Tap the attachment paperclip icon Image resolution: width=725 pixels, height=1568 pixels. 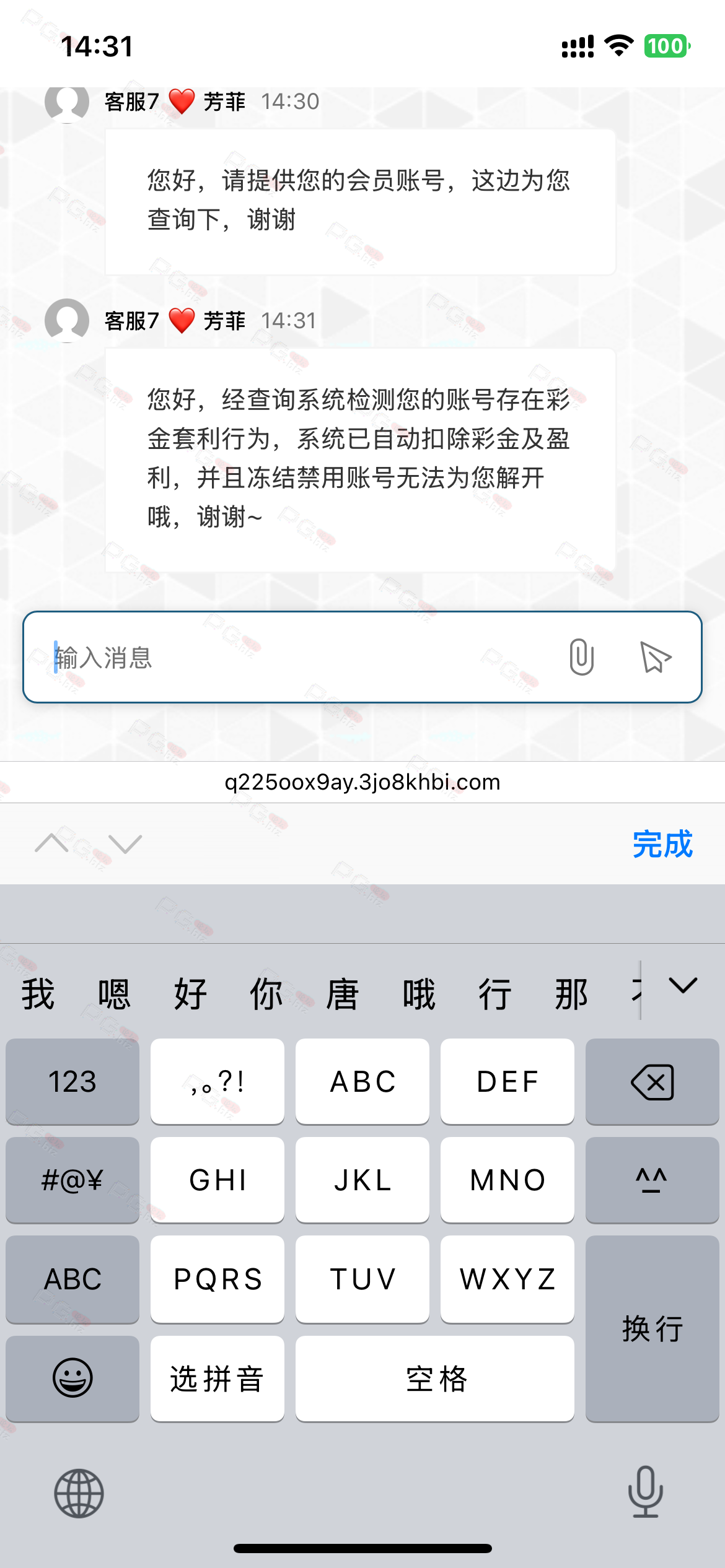point(581,657)
